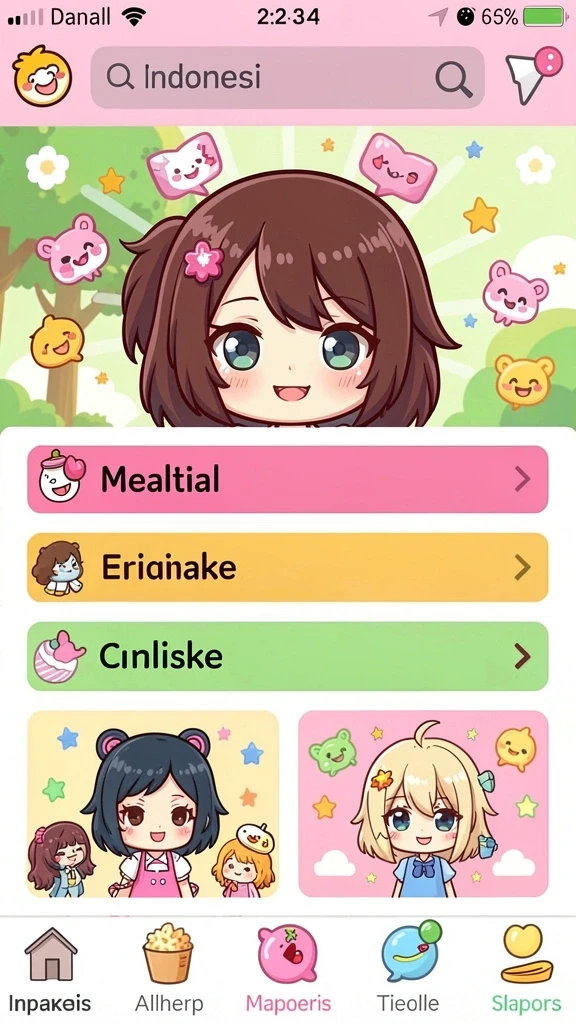Open the blonde girl card
Image resolution: width=576 pixels, height=1024 pixels.
click(x=423, y=804)
